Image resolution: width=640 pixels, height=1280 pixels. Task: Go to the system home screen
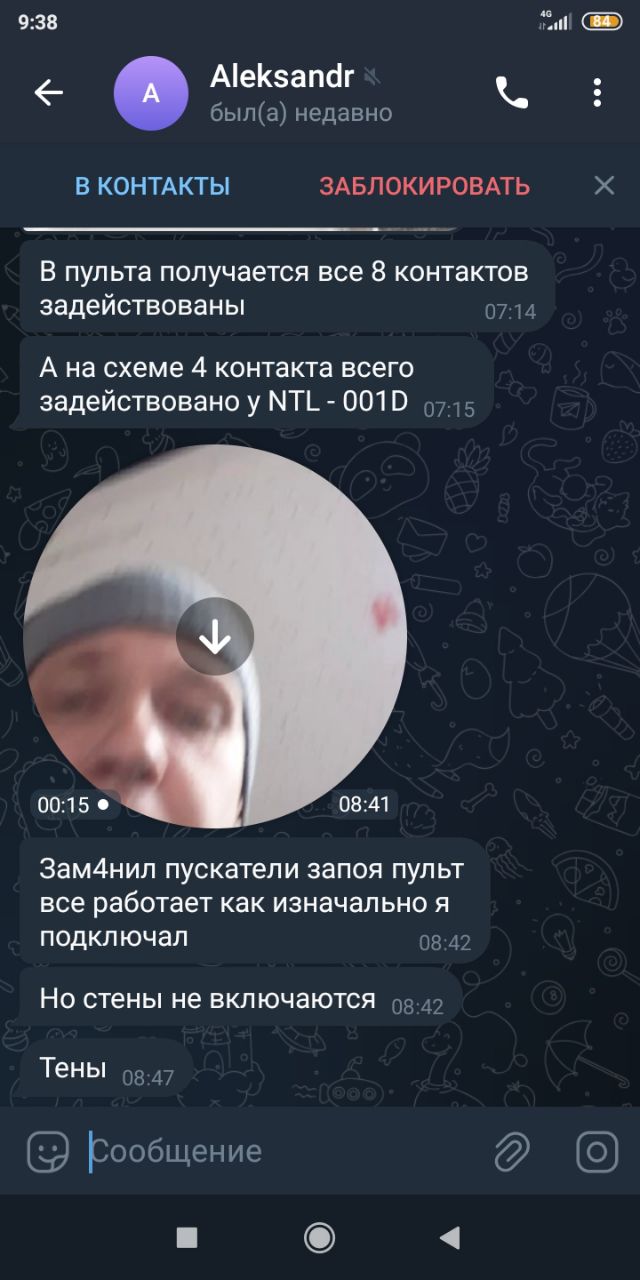(x=319, y=1238)
